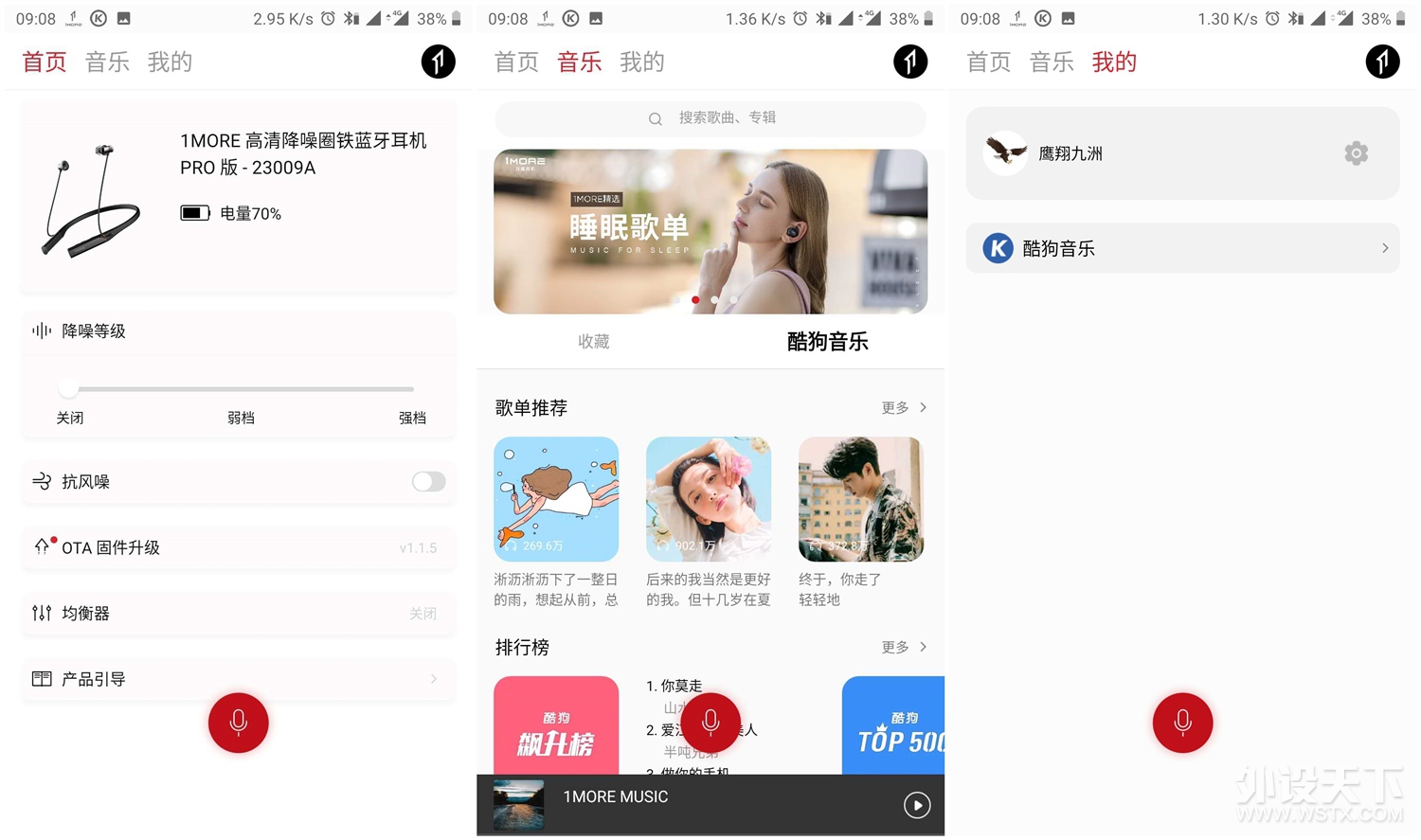Play 1MORE MUSIC from the mini player

pyautogui.click(x=917, y=806)
